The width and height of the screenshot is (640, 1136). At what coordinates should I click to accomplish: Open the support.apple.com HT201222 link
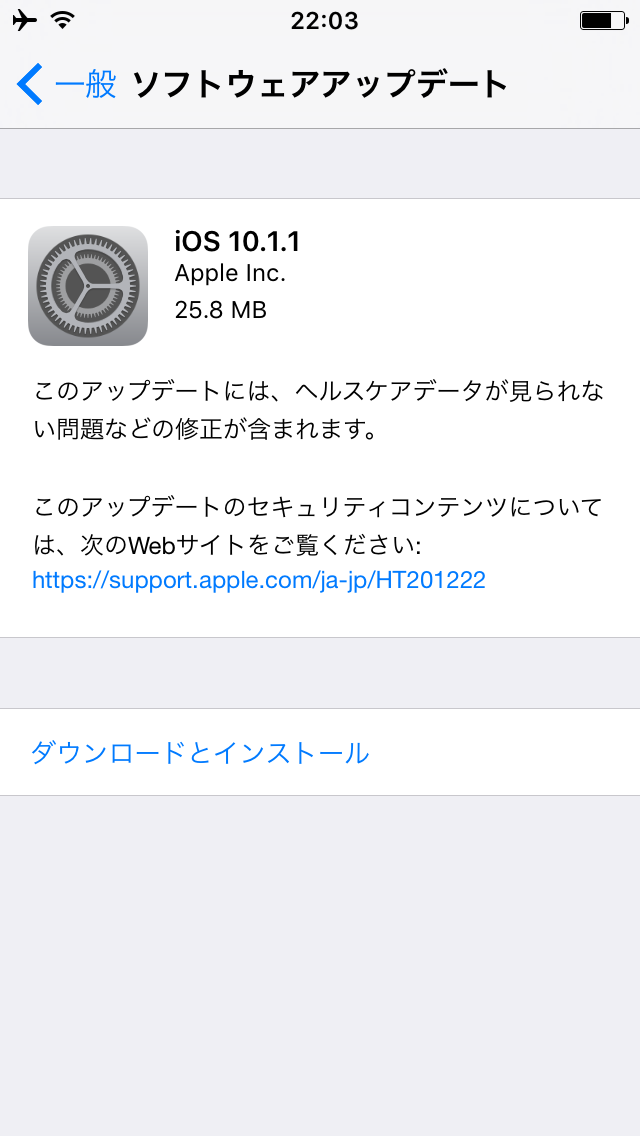click(x=258, y=580)
